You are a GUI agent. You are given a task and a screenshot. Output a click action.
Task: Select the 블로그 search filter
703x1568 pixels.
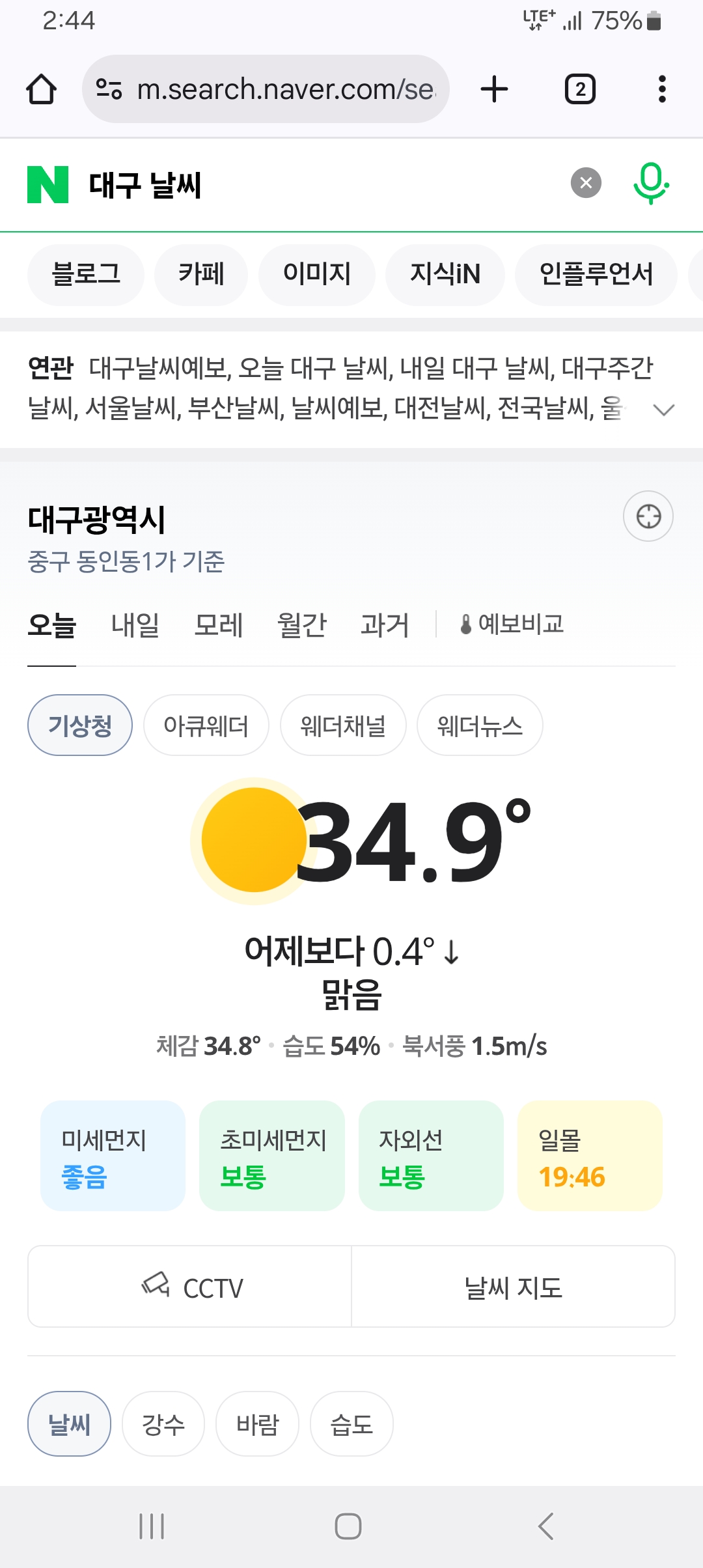click(x=86, y=274)
